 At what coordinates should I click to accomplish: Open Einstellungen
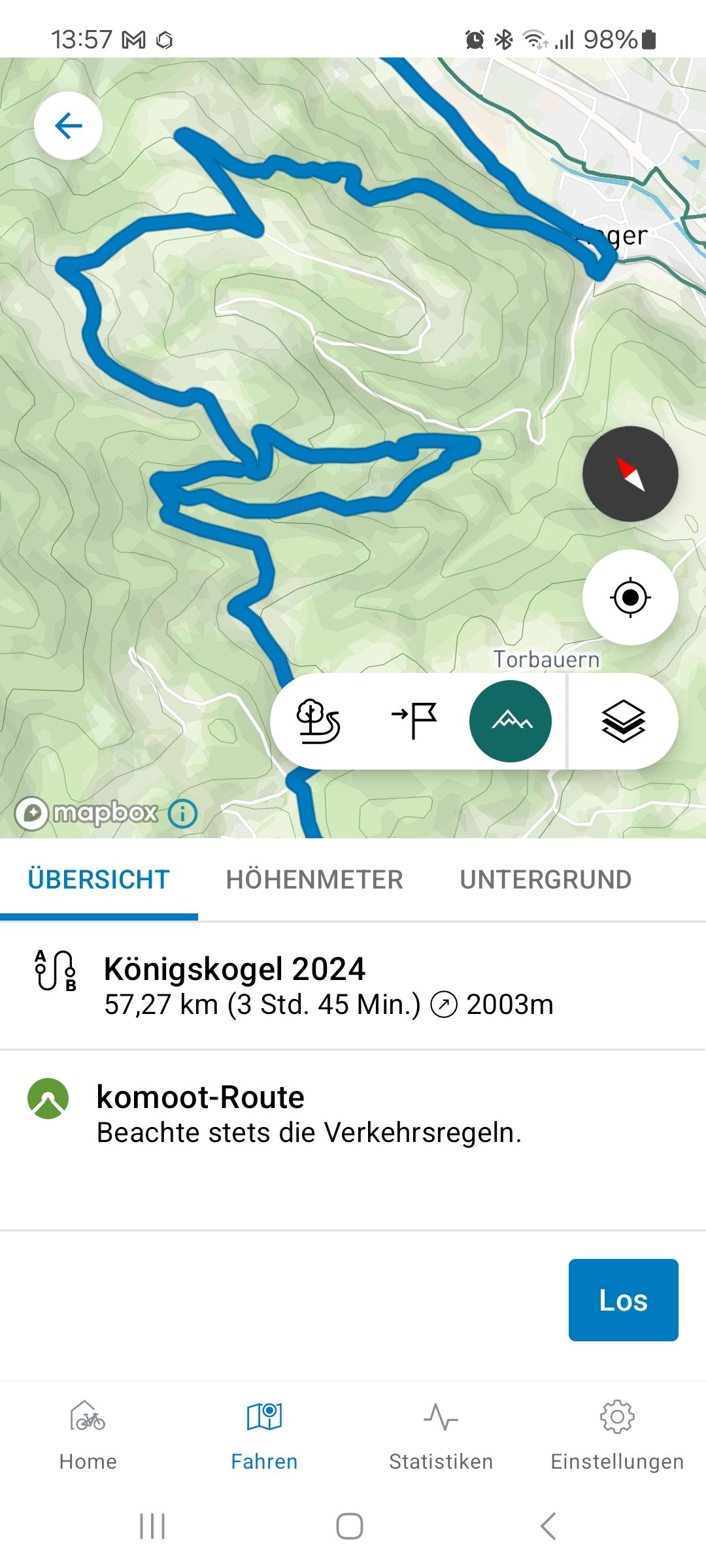(x=617, y=1435)
